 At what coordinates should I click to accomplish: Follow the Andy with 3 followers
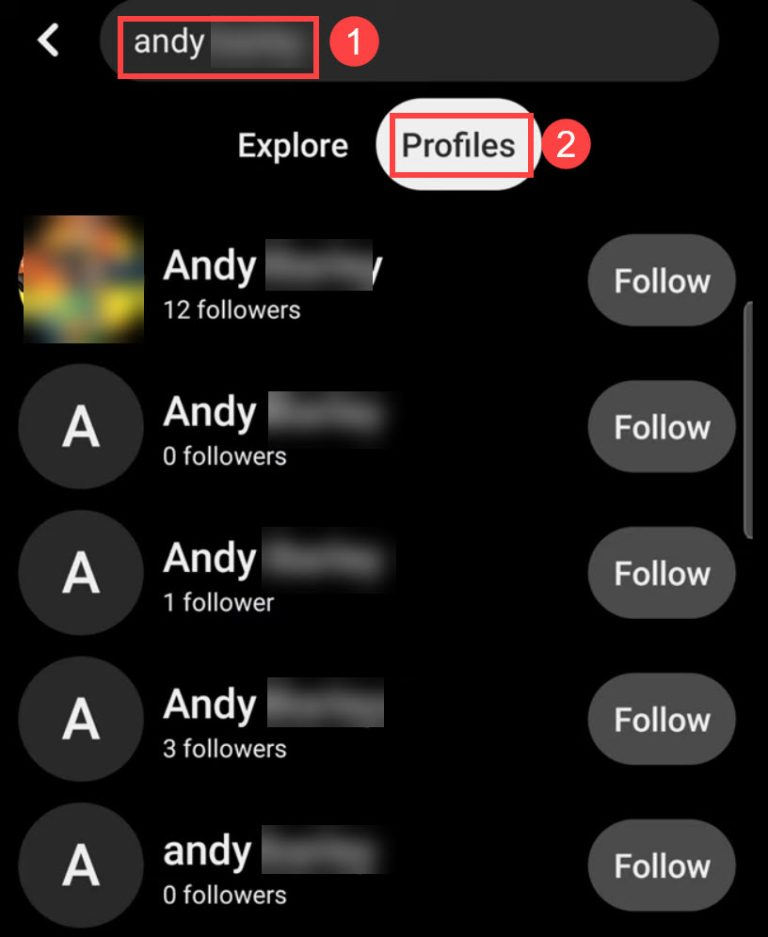(660, 719)
